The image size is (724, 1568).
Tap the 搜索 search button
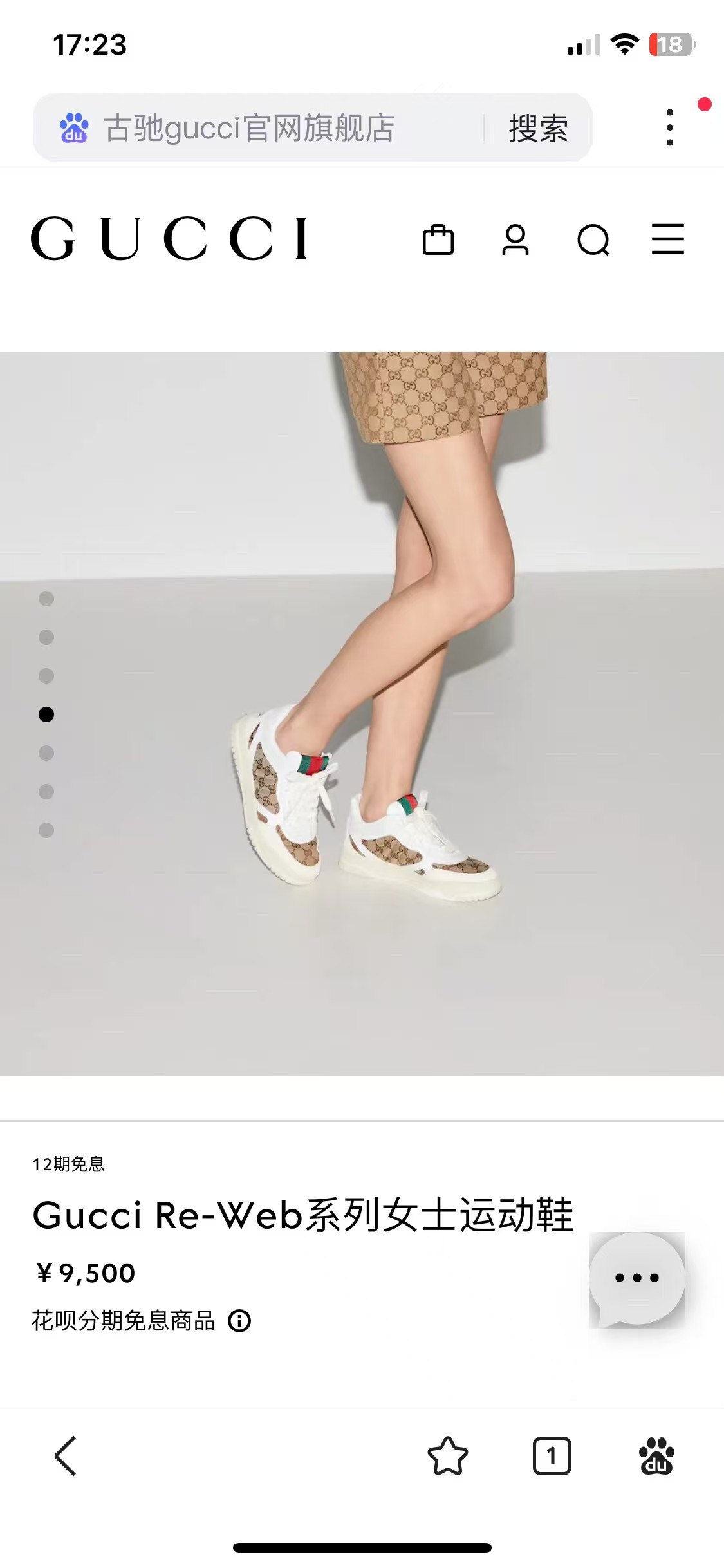coord(538,127)
